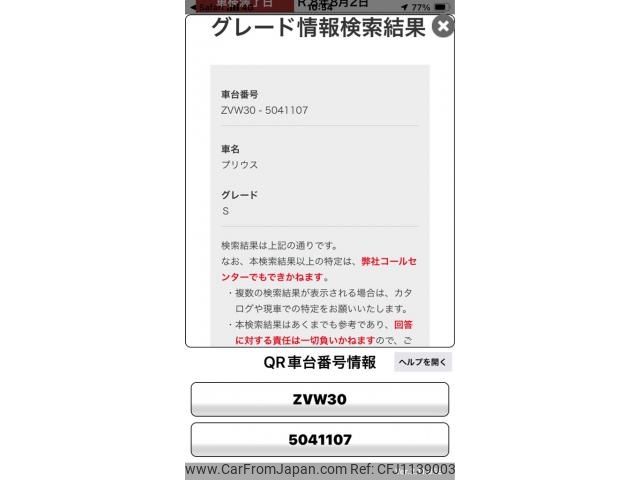Select the 5041107 chassis number button
The width and height of the screenshot is (640, 480).
tap(319, 439)
